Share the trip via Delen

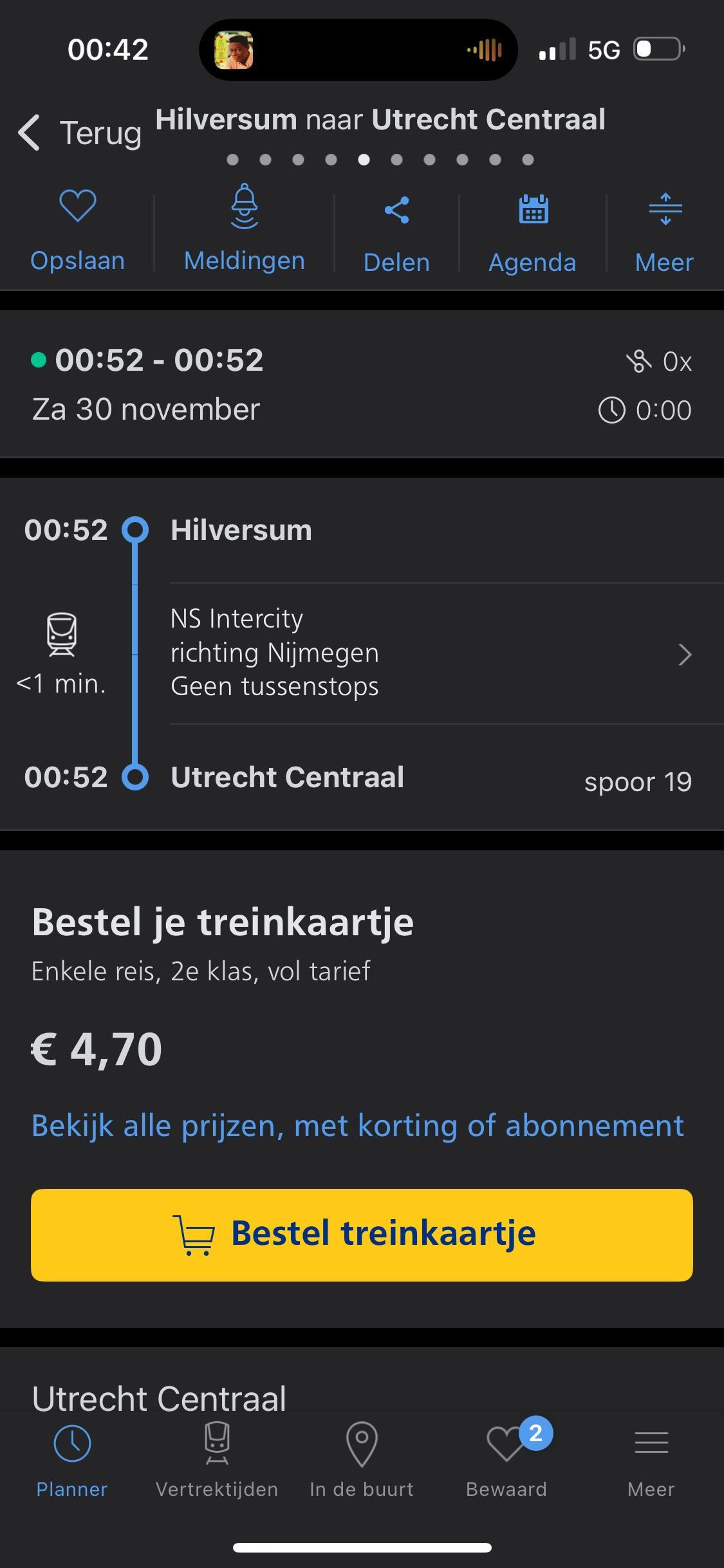tap(396, 233)
